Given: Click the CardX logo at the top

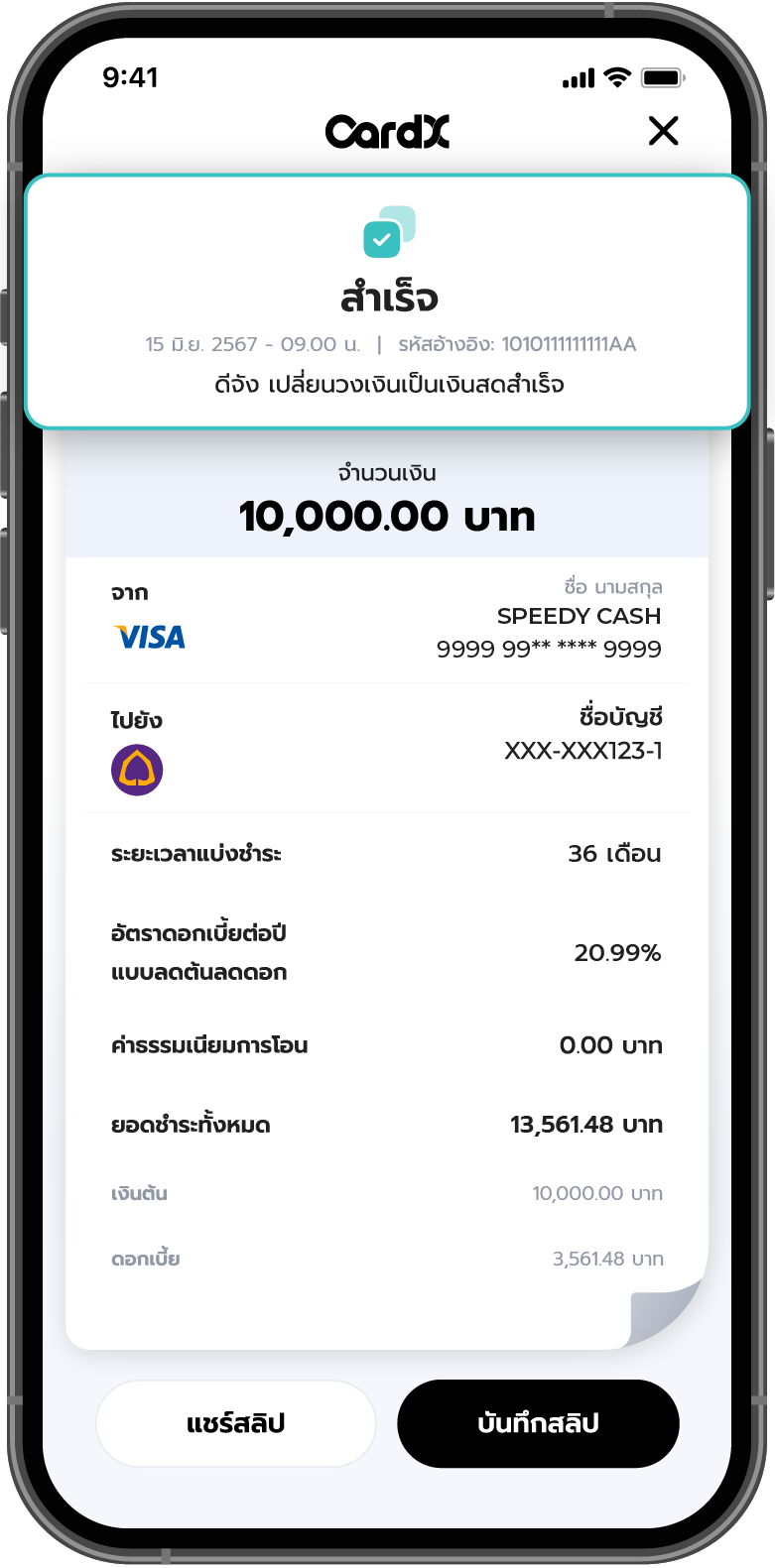Looking at the screenshot, I should 387,130.
